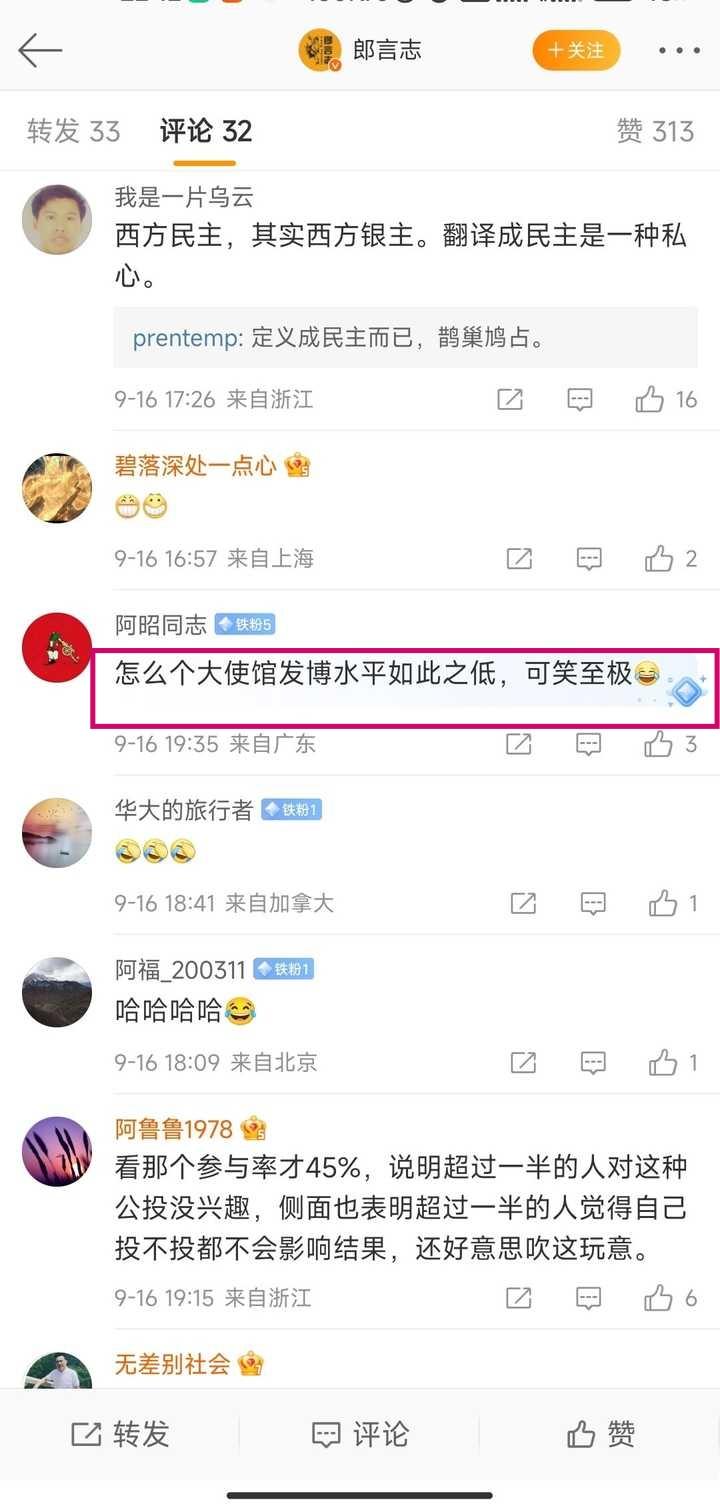The width and height of the screenshot is (720, 1510).
Task: Reply to 华大的旅行者's comment
Action: coord(593,904)
